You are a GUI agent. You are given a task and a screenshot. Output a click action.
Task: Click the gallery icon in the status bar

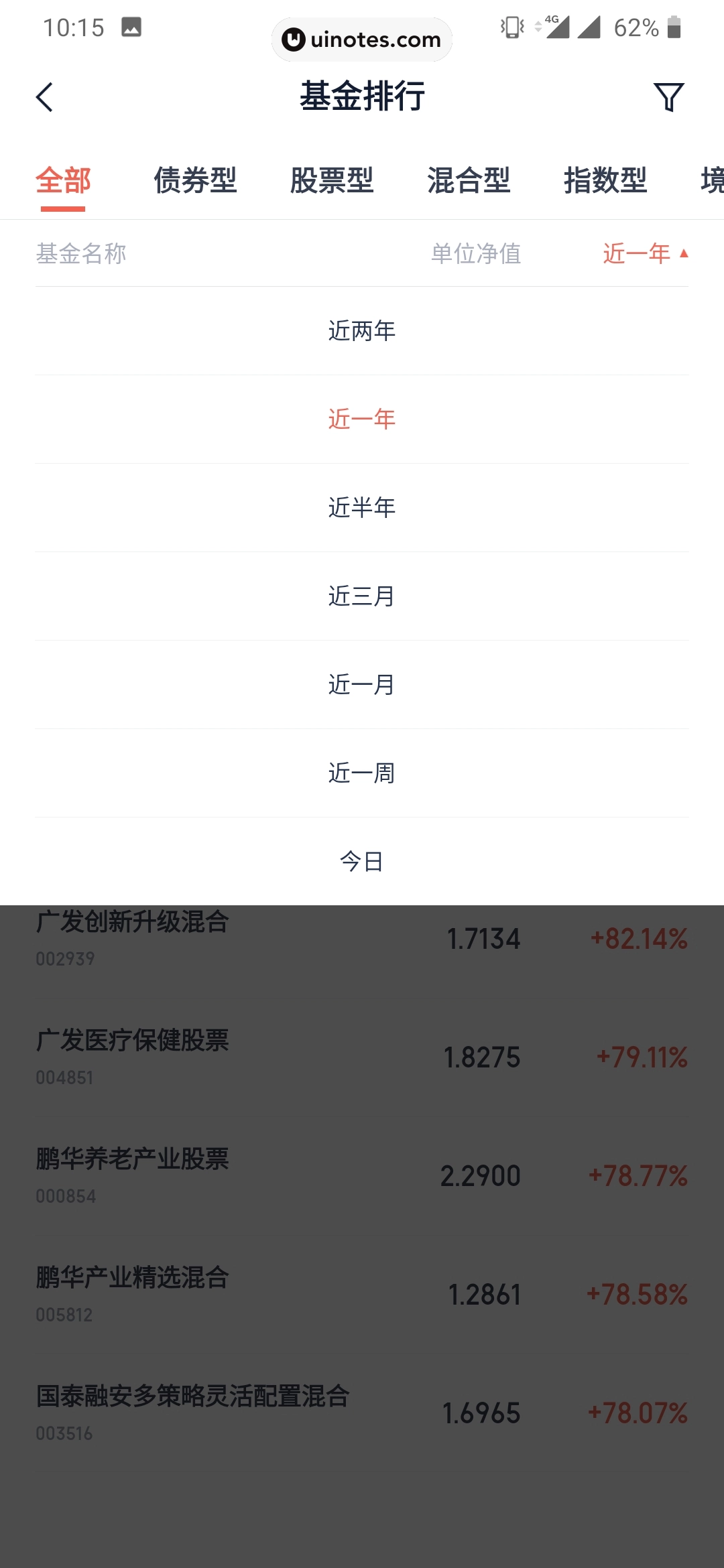pos(131,28)
